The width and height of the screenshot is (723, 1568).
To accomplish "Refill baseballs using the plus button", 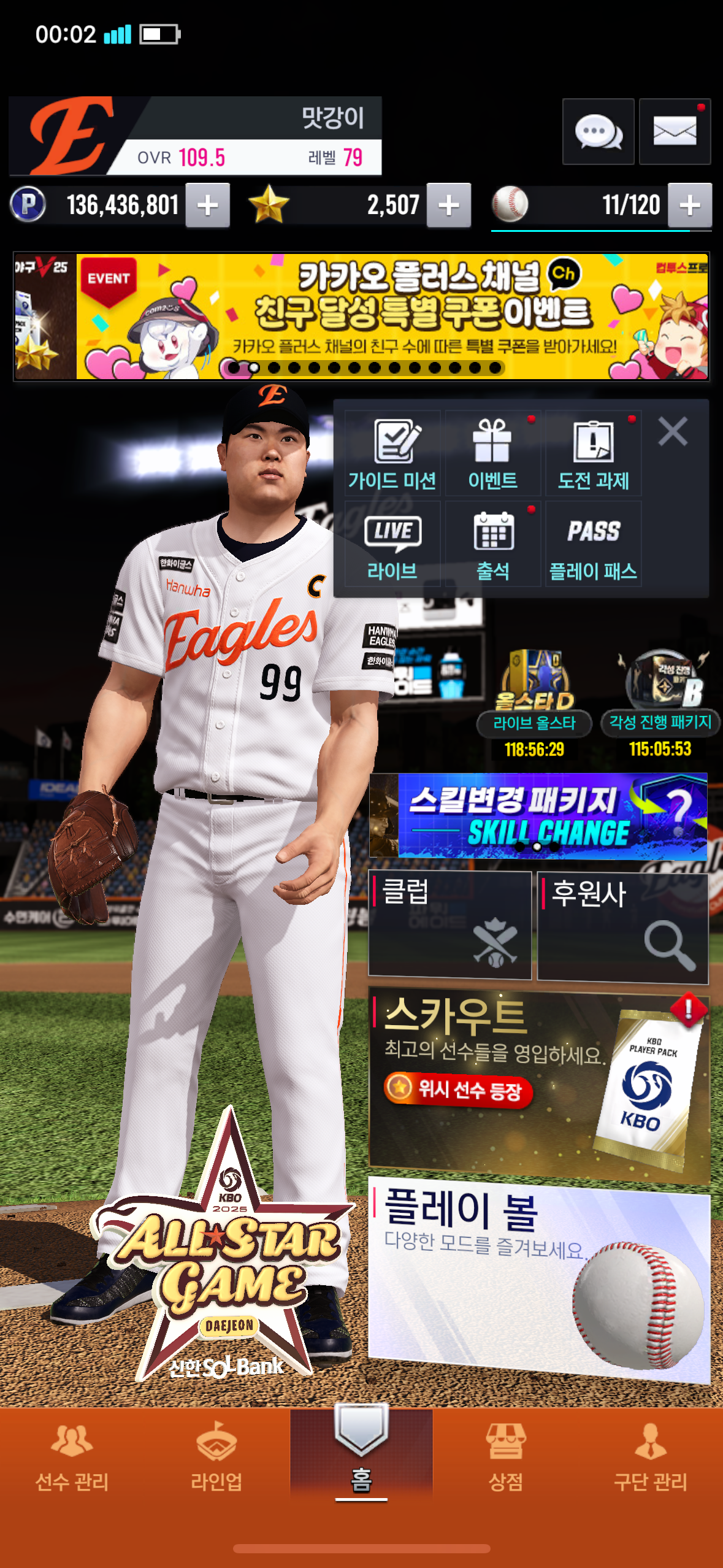I will pyautogui.click(x=690, y=206).
